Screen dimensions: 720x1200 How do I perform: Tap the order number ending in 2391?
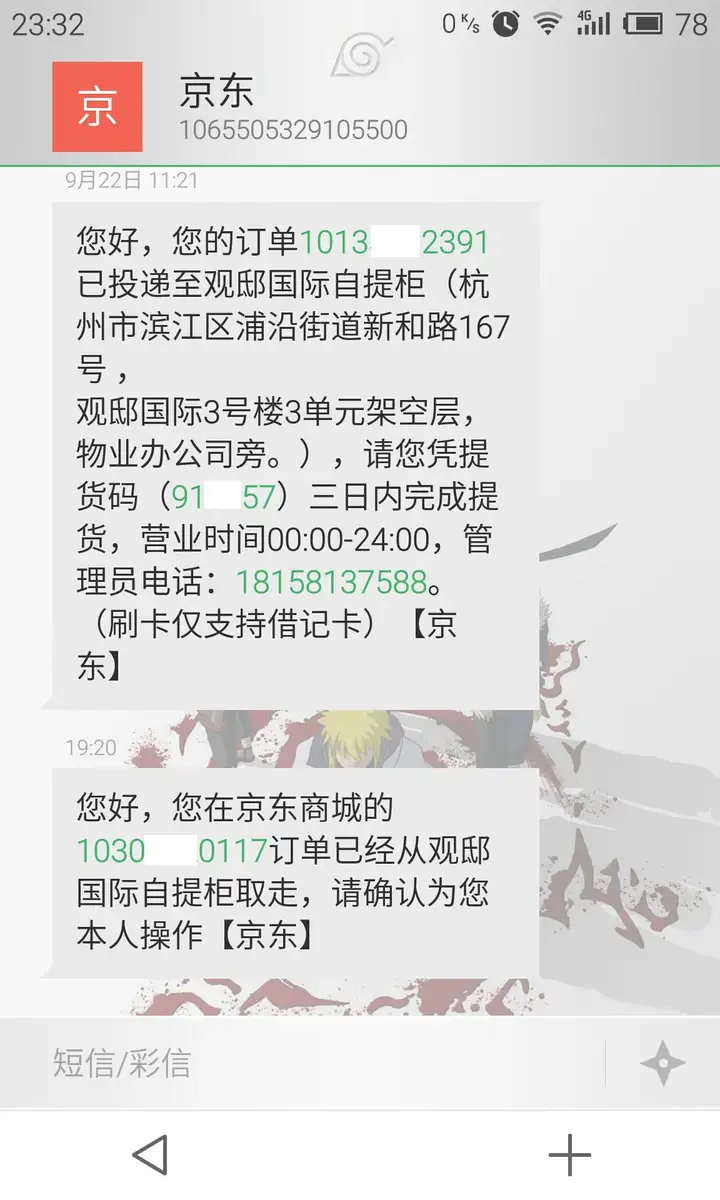[394, 242]
